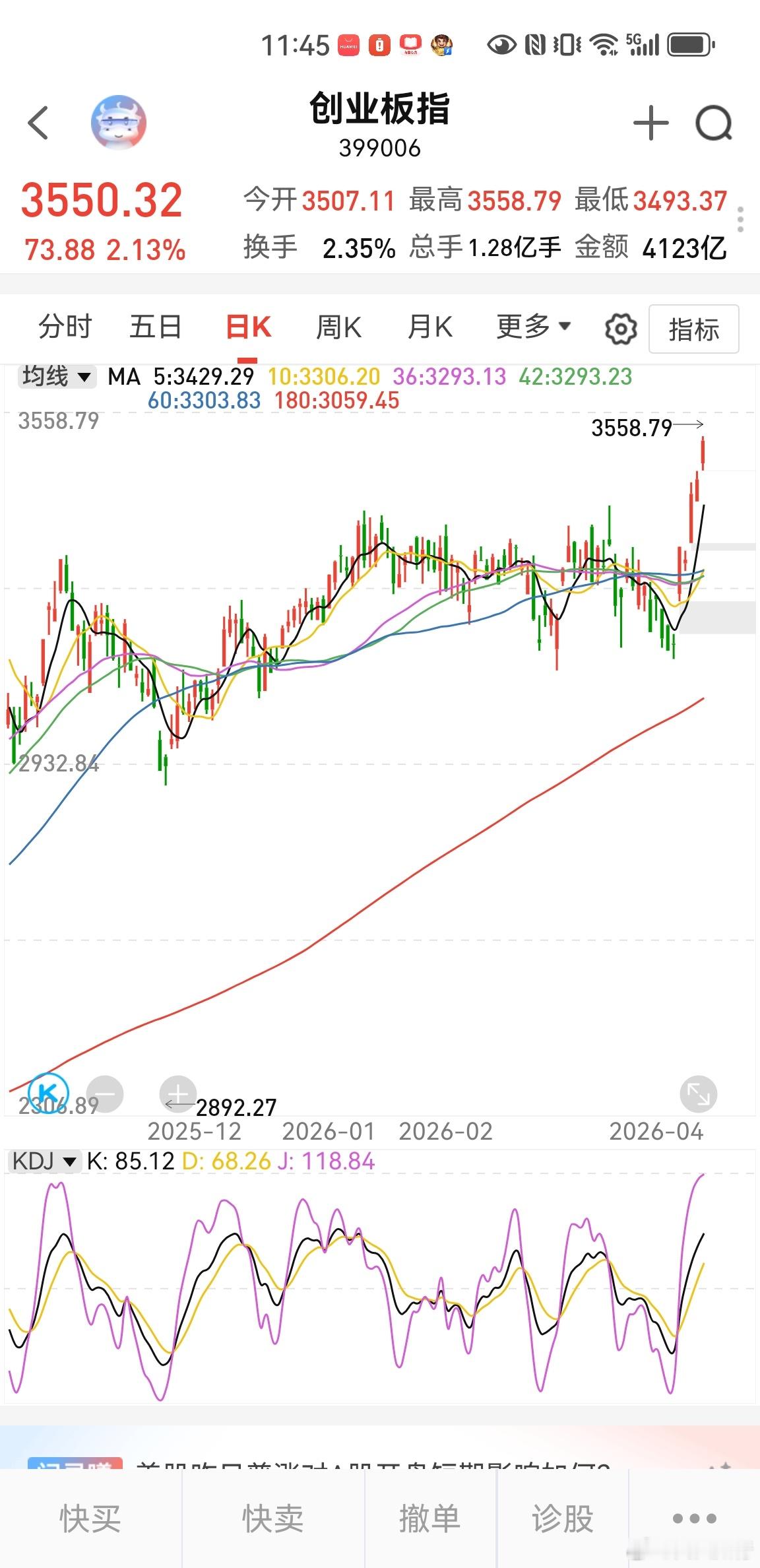Zoom in chart with plus icon
760x1568 pixels.
pyautogui.click(x=178, y=1093)
